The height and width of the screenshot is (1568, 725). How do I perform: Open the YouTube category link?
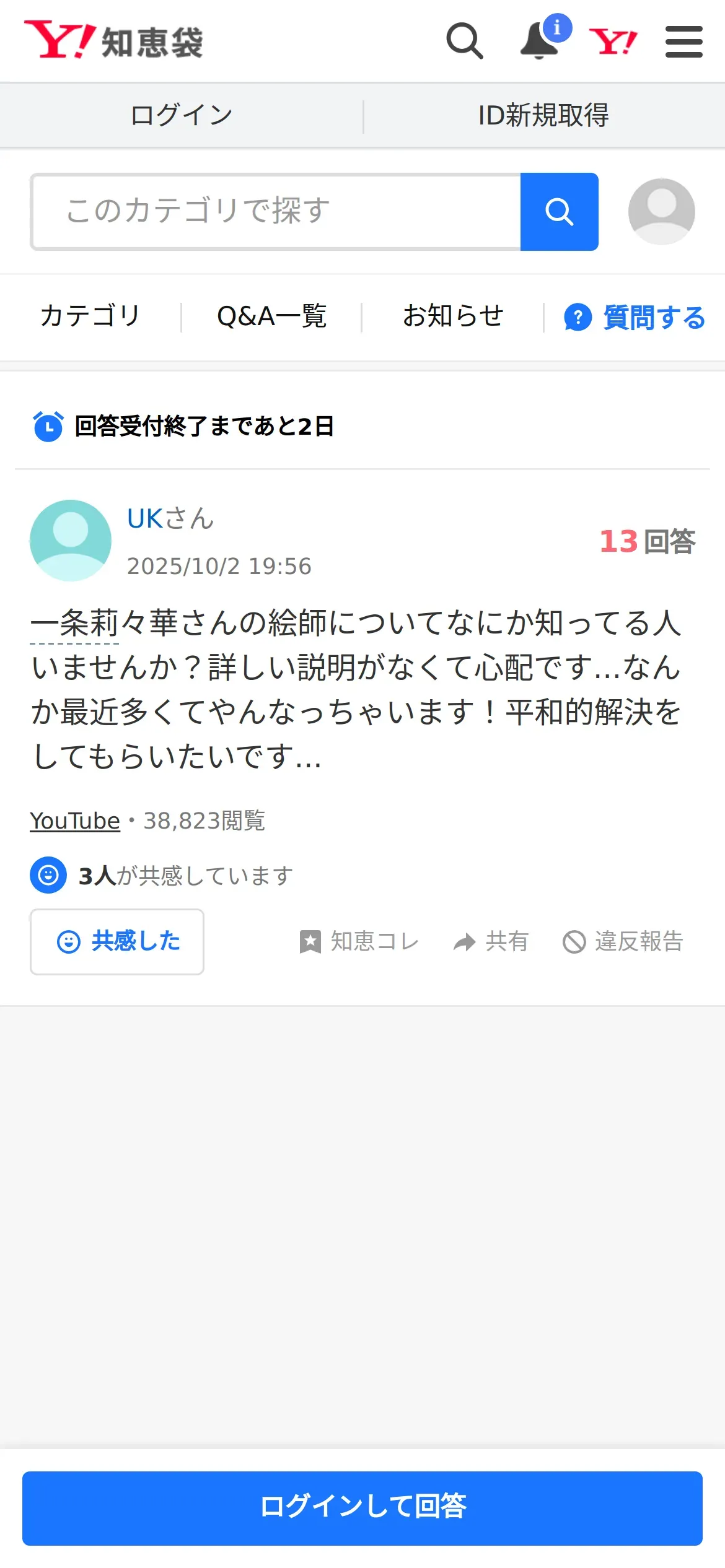pyautogui.click(x=75, y=821)
